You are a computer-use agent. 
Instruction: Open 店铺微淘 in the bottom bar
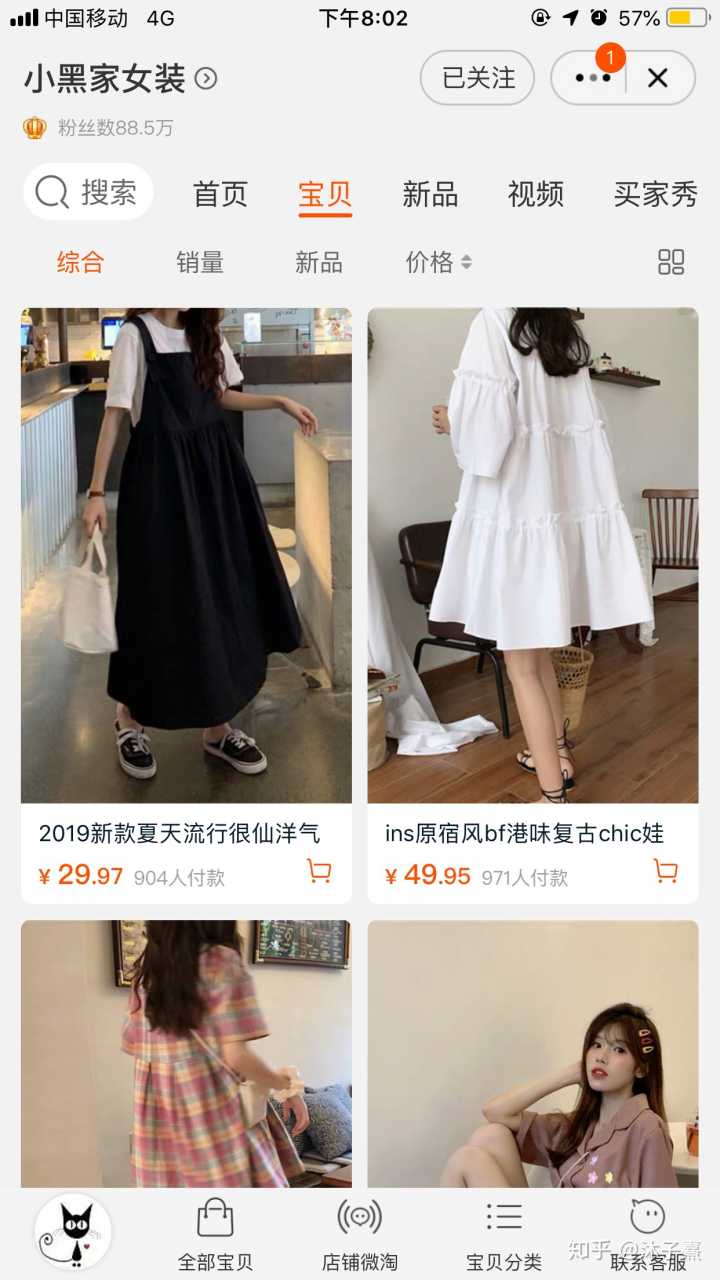tap(360, 1233)
